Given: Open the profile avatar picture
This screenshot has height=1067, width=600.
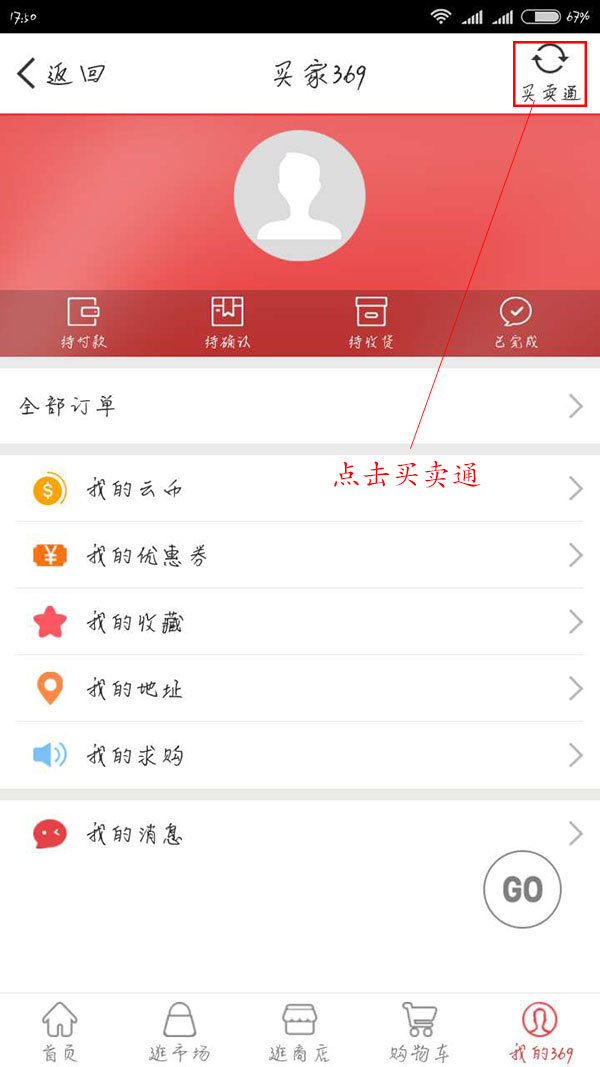Looking at the screenshot, I should (x=299, y=196).
